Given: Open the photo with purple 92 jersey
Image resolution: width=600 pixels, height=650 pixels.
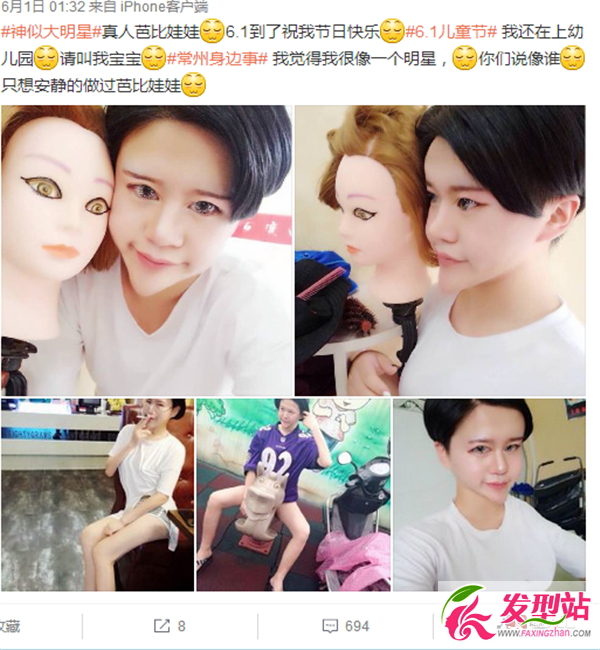Looking at the screenshot, I should pos(292,494).
